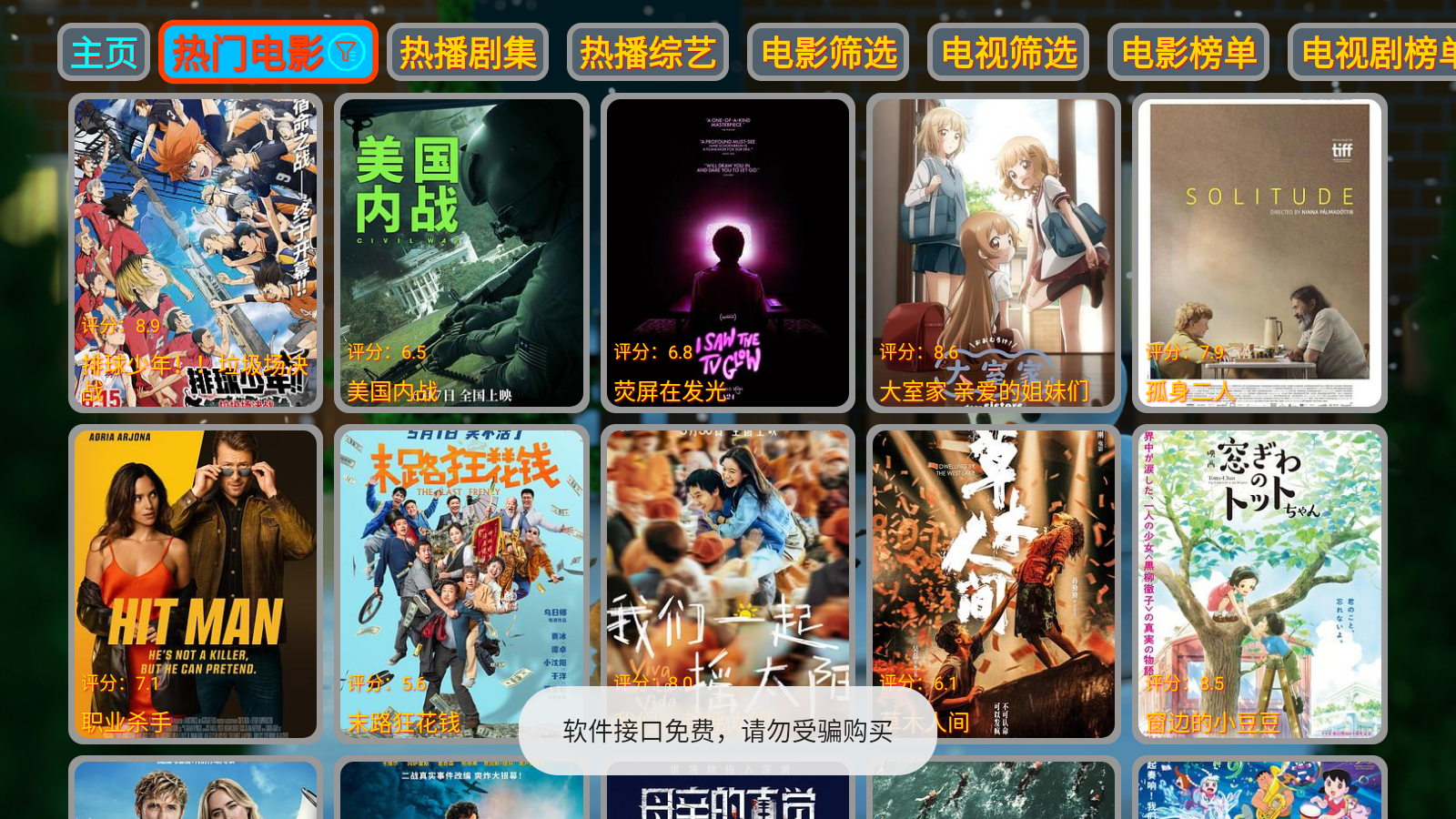Select the 电视筛选 tab

(1008, 53)
